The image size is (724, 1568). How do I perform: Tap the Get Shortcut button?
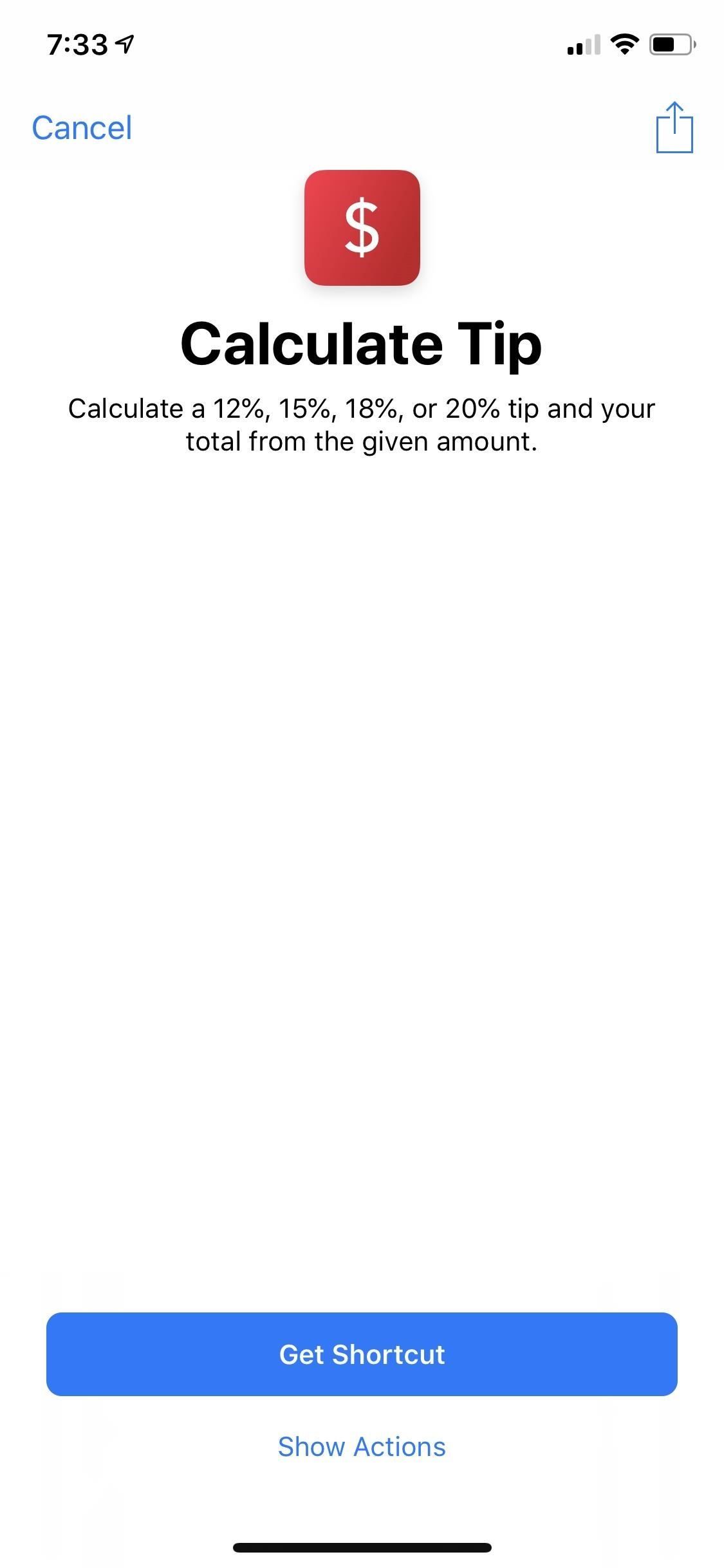362,1354
